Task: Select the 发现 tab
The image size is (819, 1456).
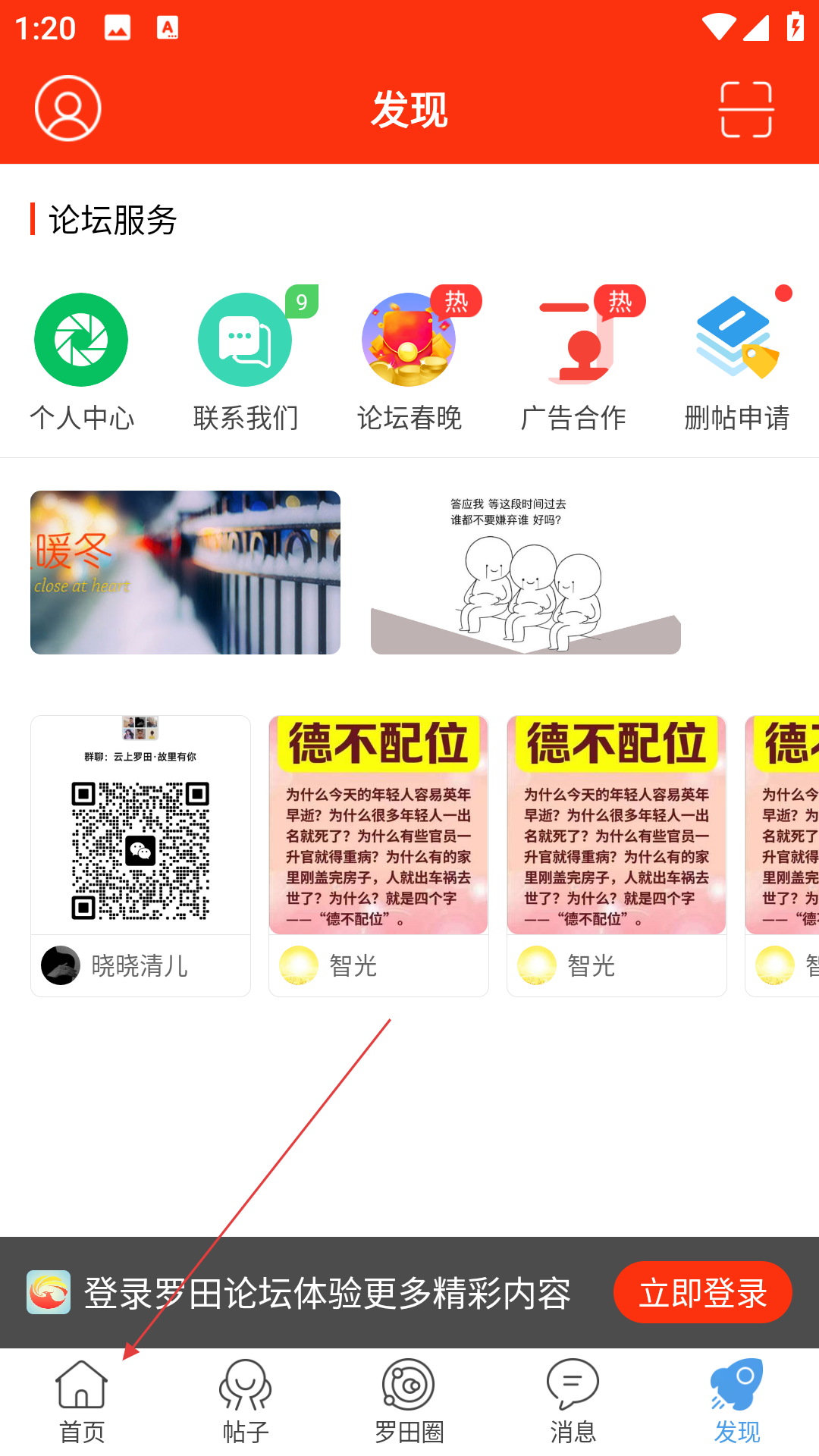Action: (x=737, y=1402)
